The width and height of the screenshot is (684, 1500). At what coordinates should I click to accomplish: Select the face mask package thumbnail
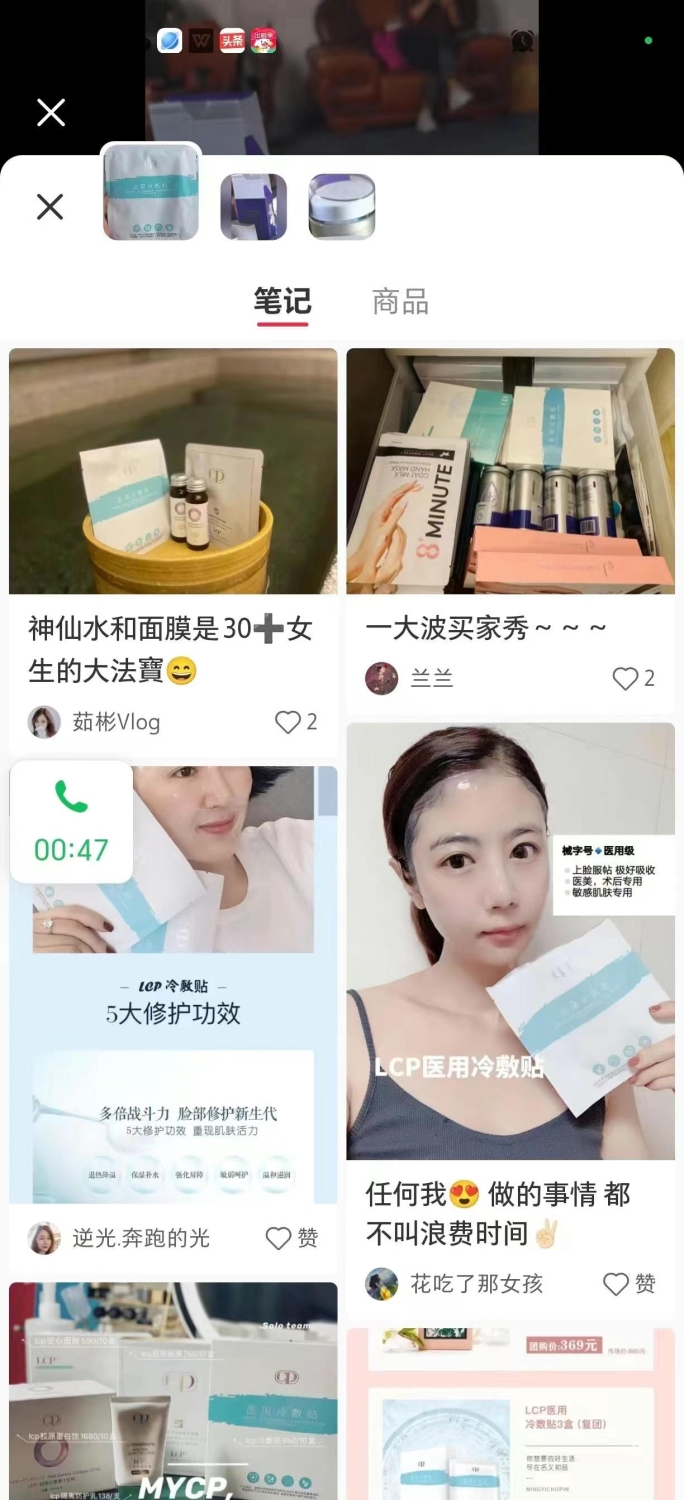tap(152, 193)
